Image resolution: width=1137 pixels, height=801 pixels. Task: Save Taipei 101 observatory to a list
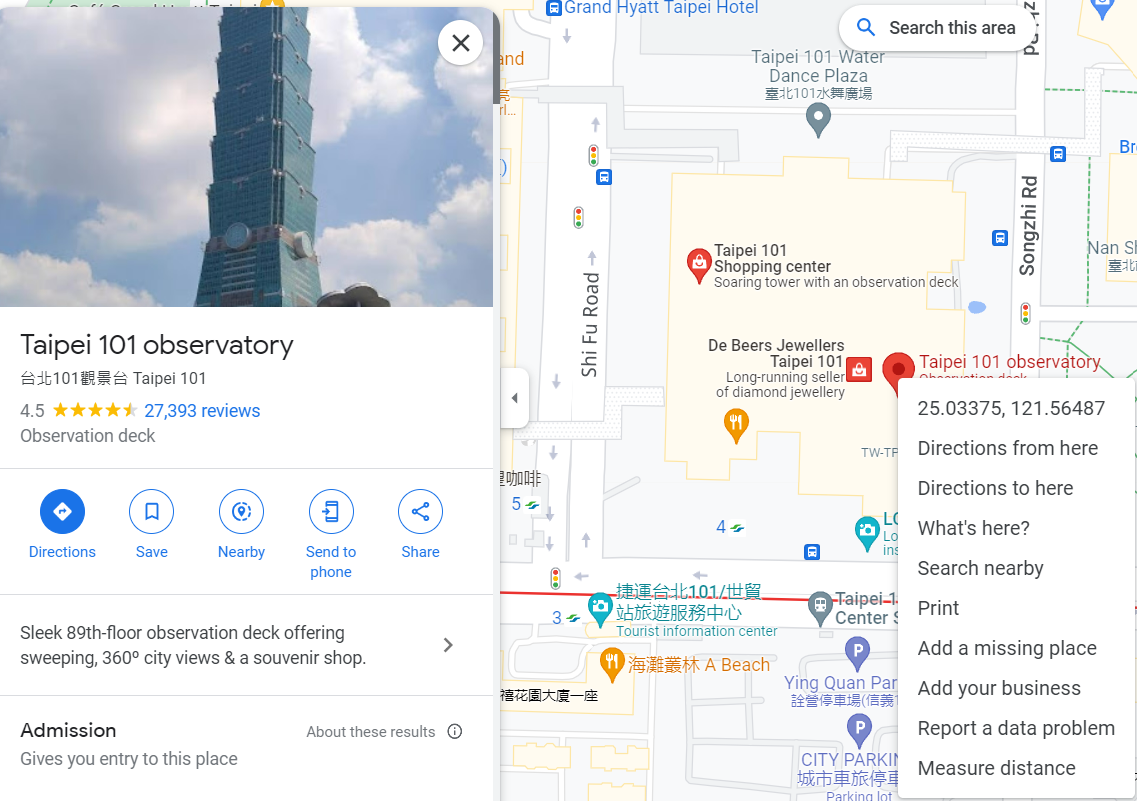pyautogui.click(x=151, y=512)
